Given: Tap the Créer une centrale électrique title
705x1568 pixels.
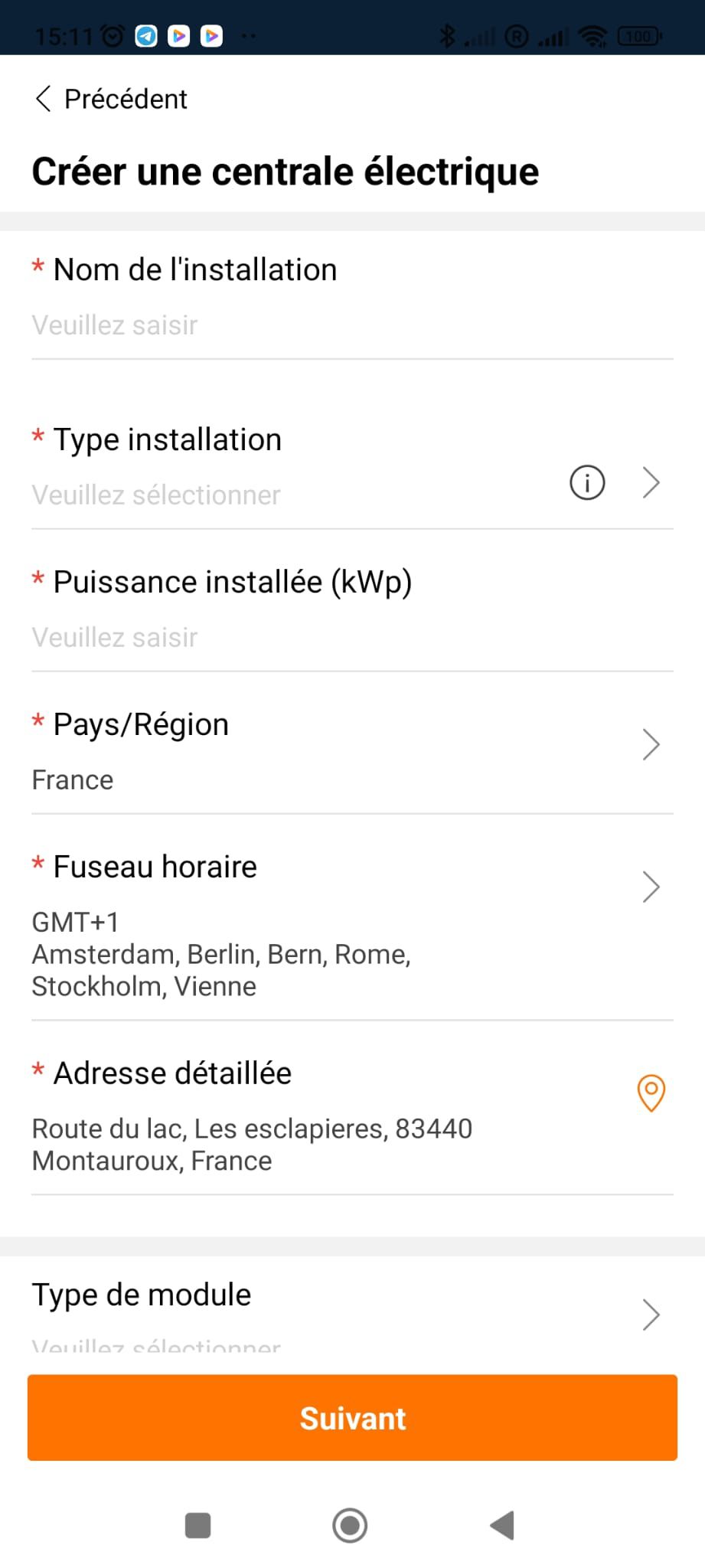Looking at the screenshot, I should pyautogui.click(x=286, y=171).
